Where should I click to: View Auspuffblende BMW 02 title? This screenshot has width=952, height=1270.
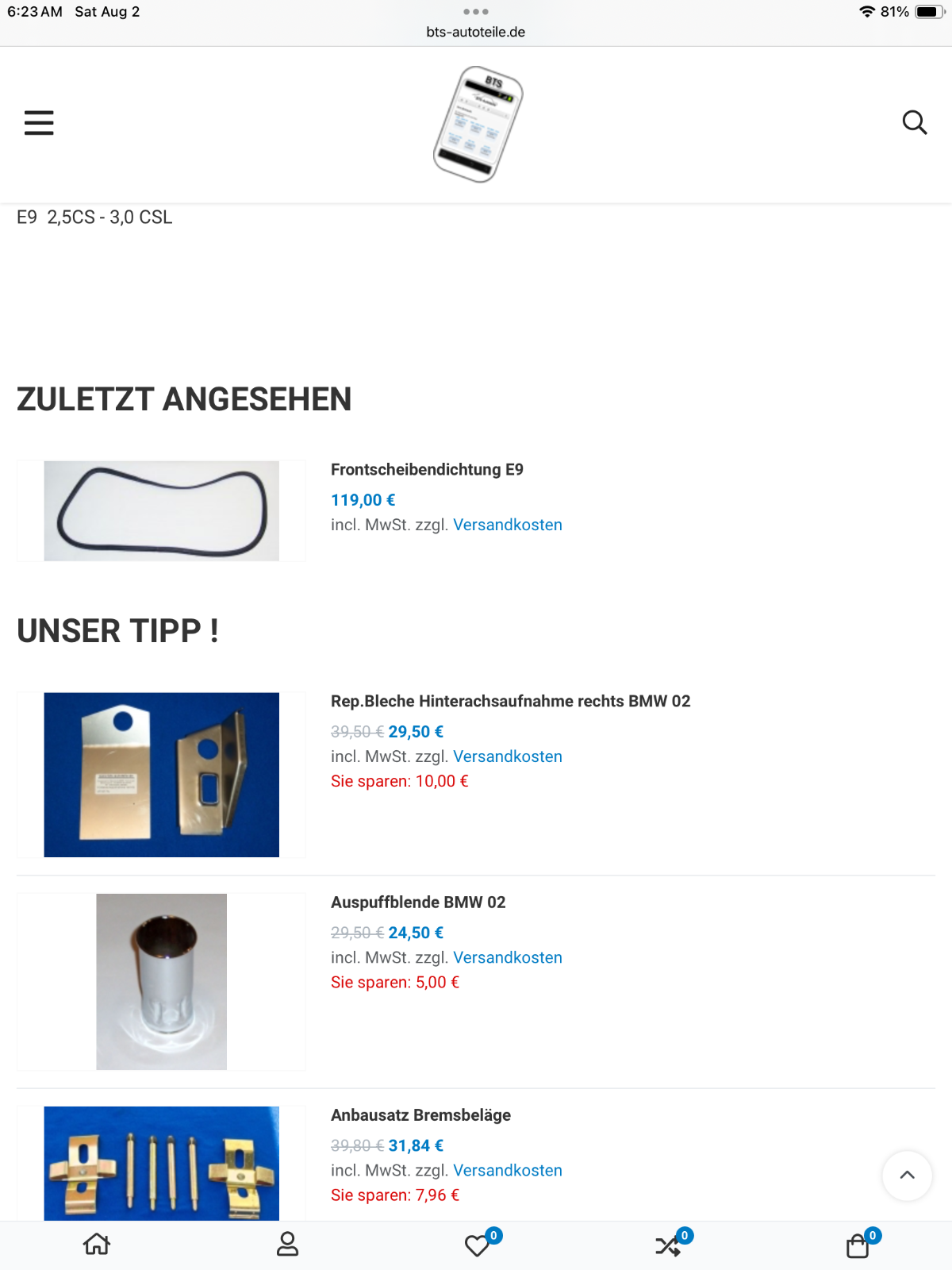(418, 902)
